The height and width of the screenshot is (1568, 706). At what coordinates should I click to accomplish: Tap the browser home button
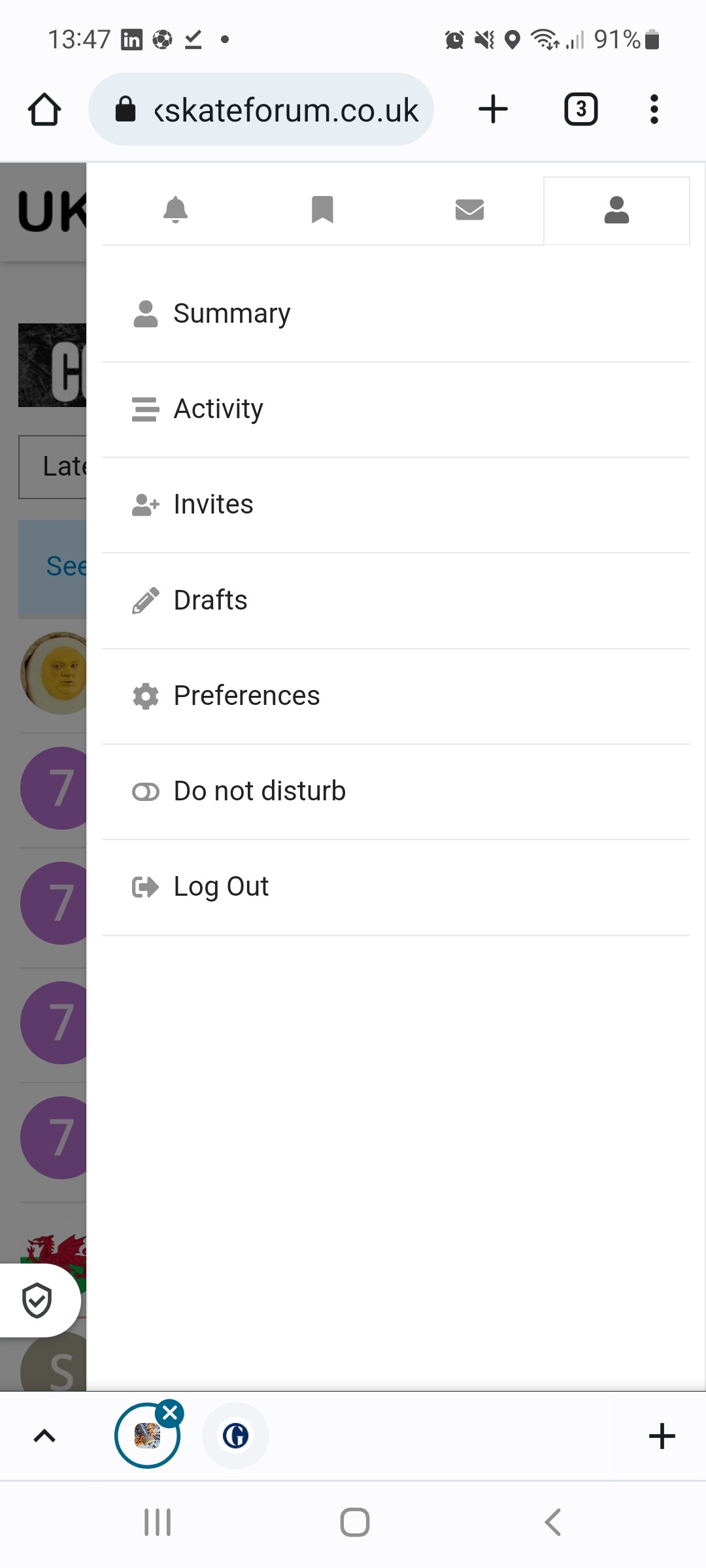[44, 109]
